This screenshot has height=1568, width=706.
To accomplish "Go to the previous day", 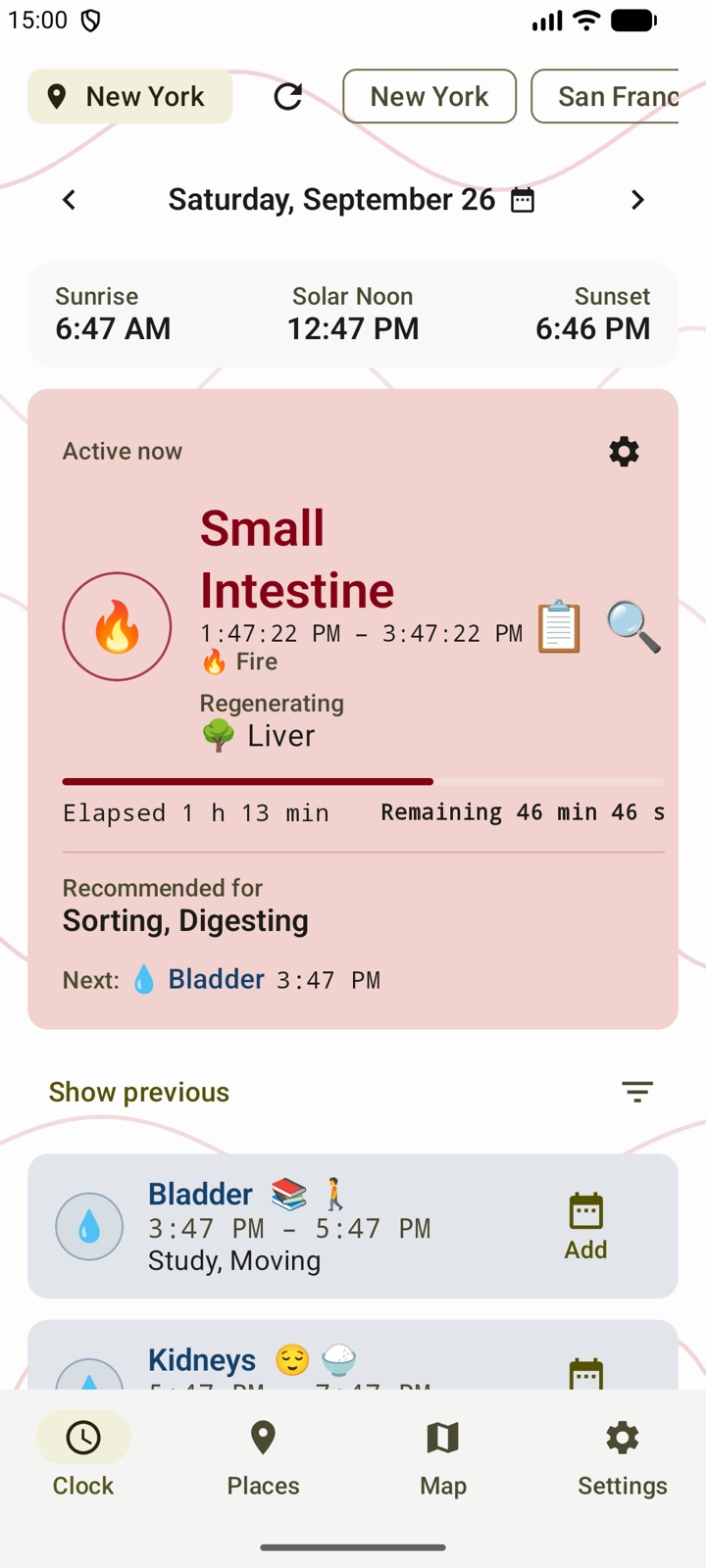I will (69, 200).
